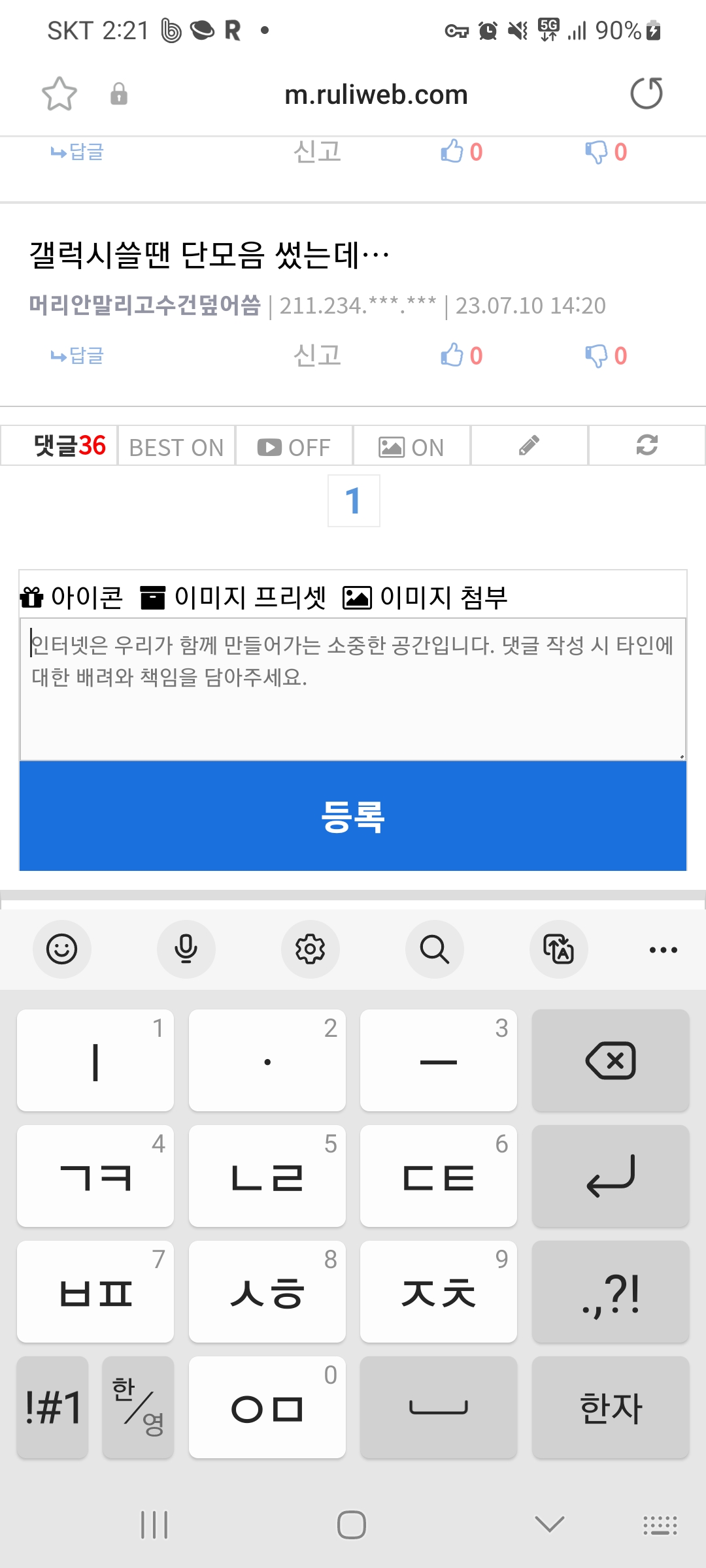
Task: Reply to 머리안말리고수건덮어씀's comment
Action: [x=78, y=356]
